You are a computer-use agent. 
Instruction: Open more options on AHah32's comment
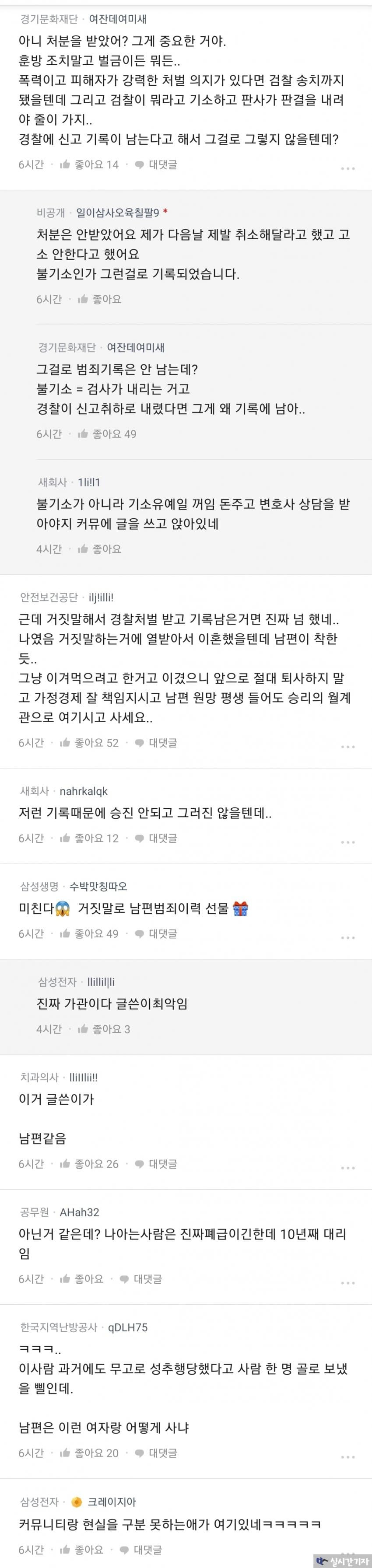tap(347, 1283)
